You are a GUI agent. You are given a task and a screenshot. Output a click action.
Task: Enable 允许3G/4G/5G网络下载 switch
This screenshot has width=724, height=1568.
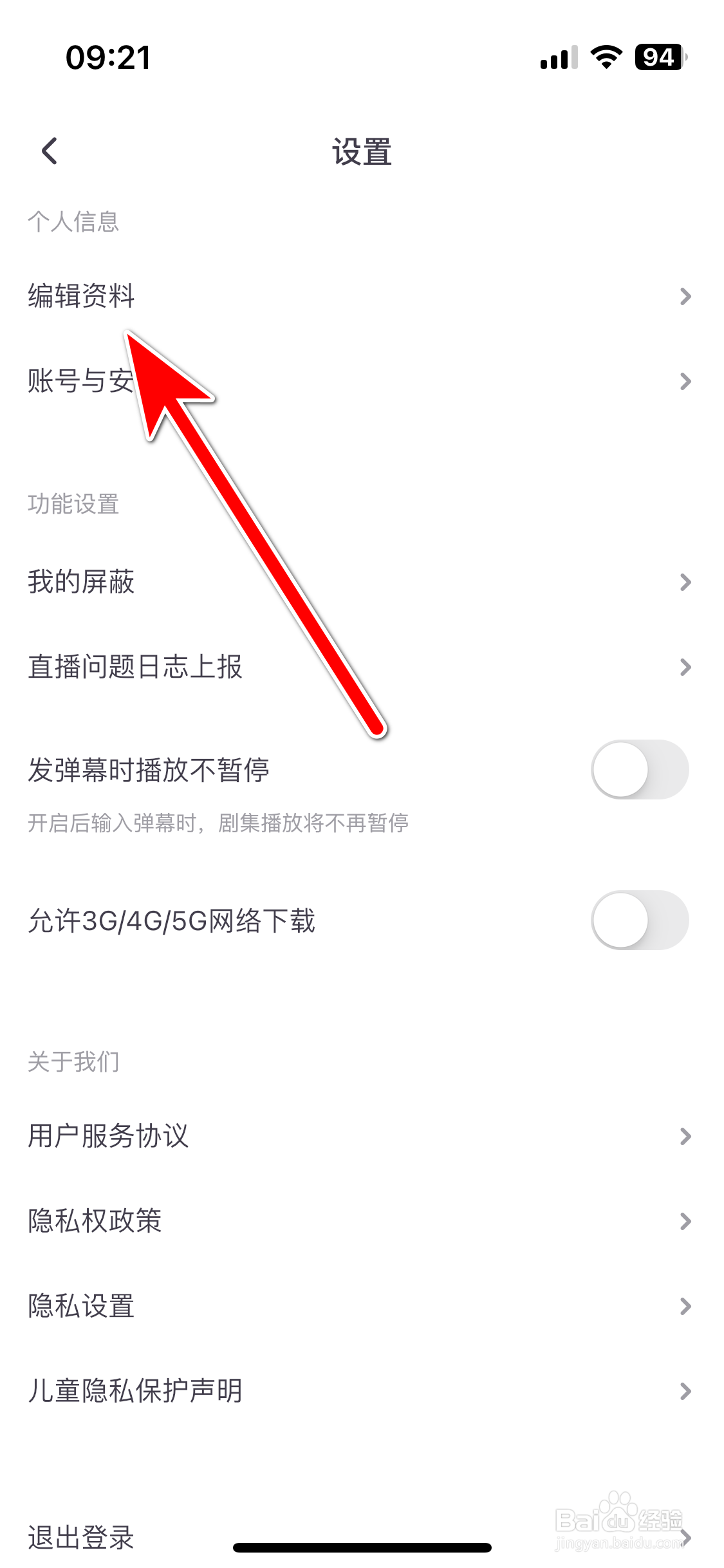coord(639,920)
